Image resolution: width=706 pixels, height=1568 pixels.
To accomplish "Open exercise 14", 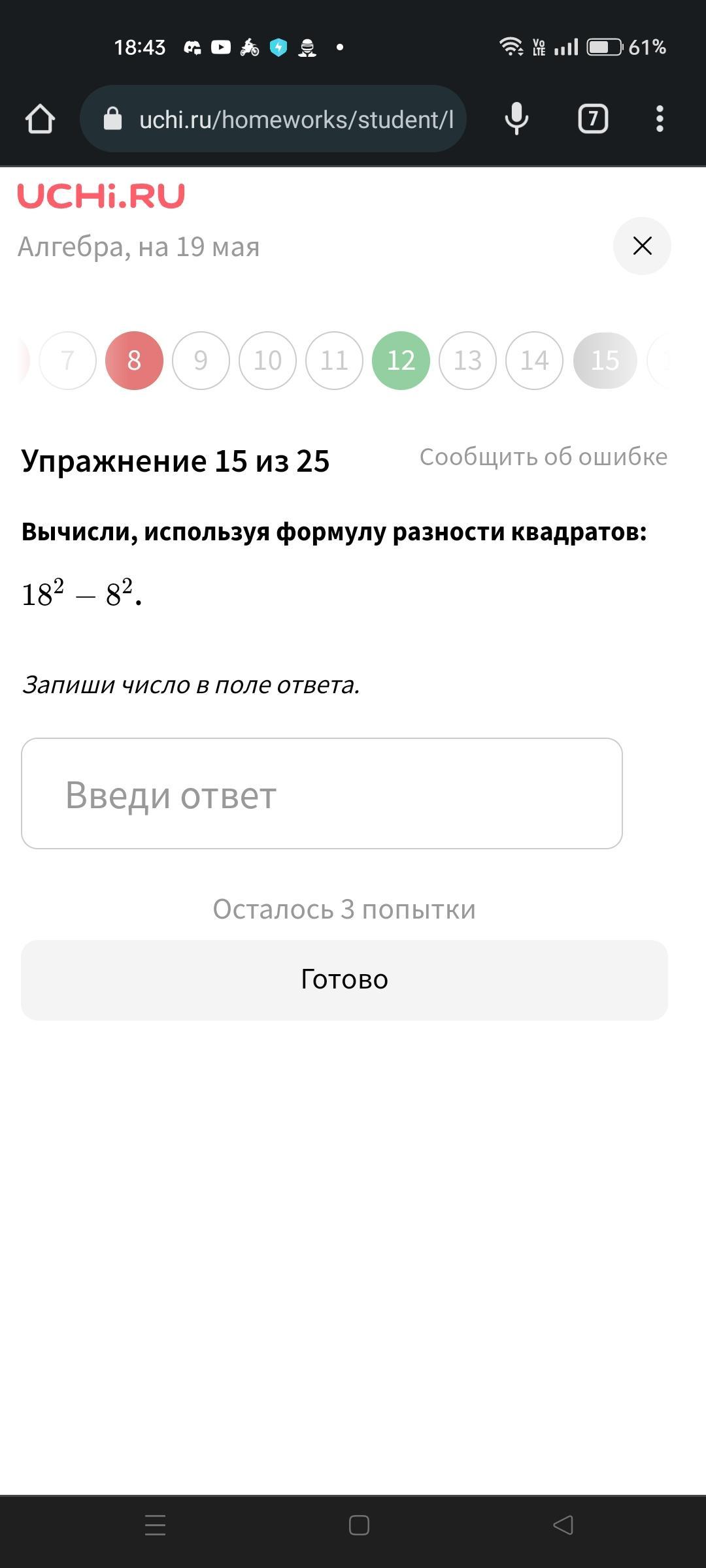I will 534,361.
